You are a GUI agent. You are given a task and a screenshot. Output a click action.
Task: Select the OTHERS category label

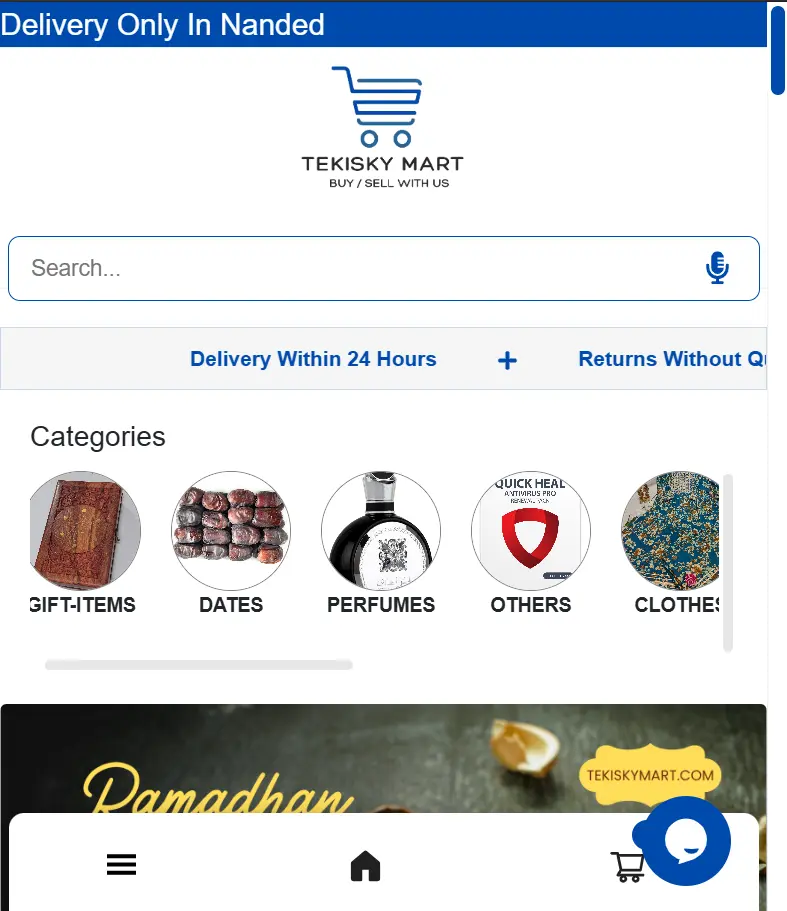click(530, 604)
